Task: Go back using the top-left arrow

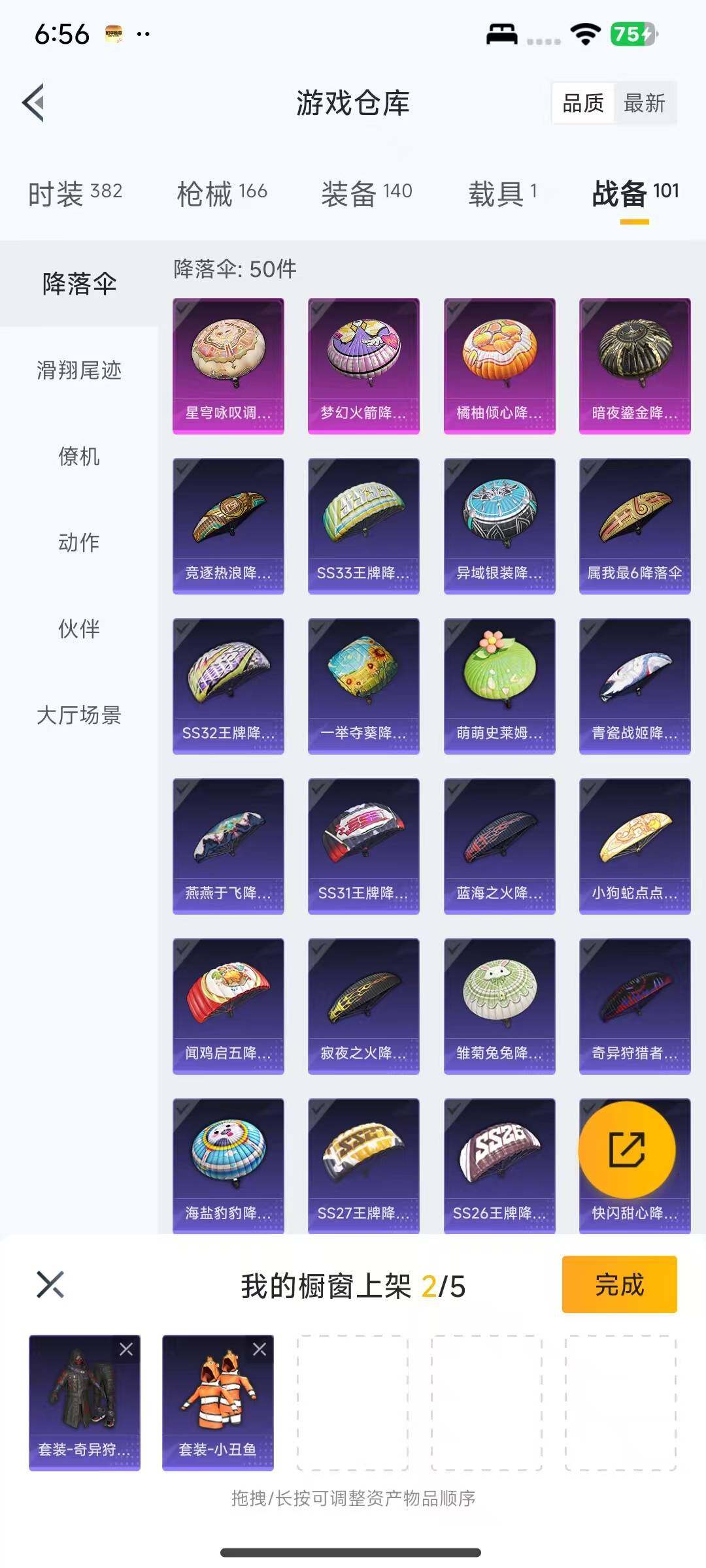Action: click(34, 103)
